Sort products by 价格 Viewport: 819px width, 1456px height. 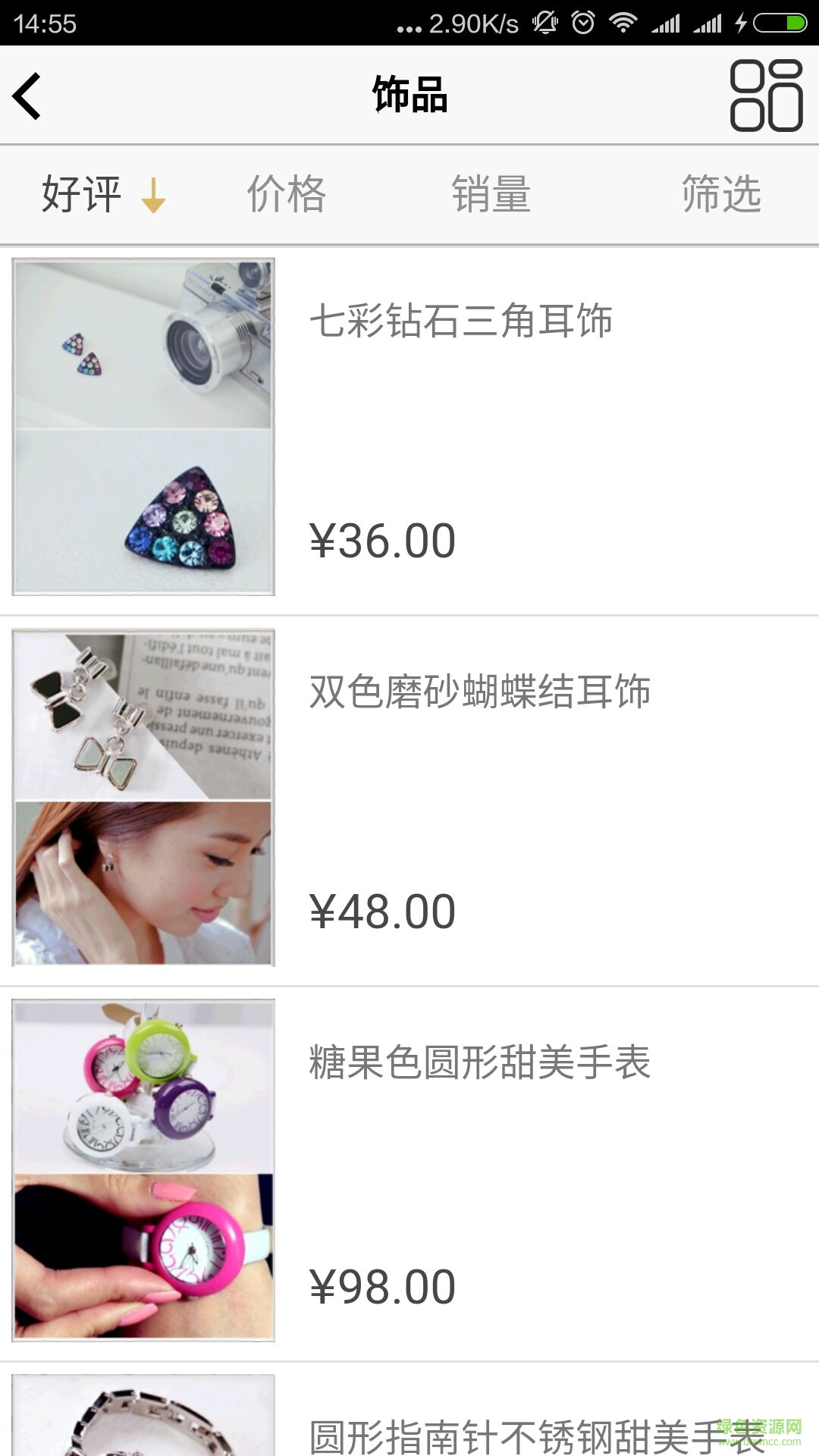coord(287,194)
